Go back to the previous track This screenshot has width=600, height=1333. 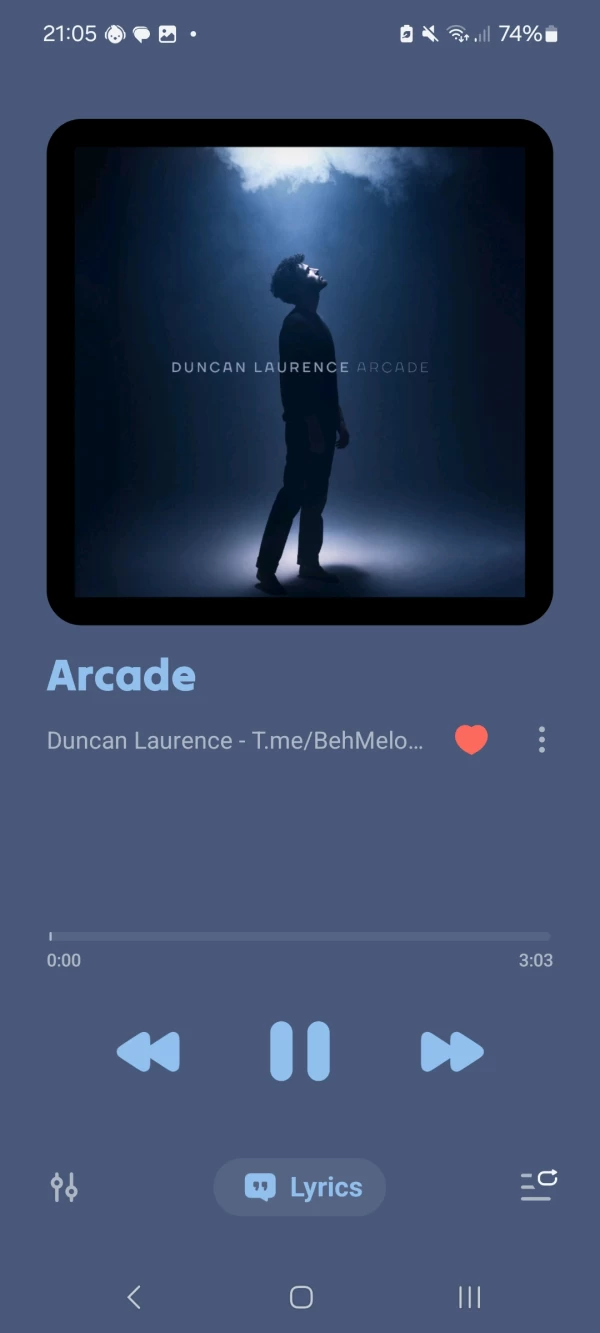pos(148,1052)
